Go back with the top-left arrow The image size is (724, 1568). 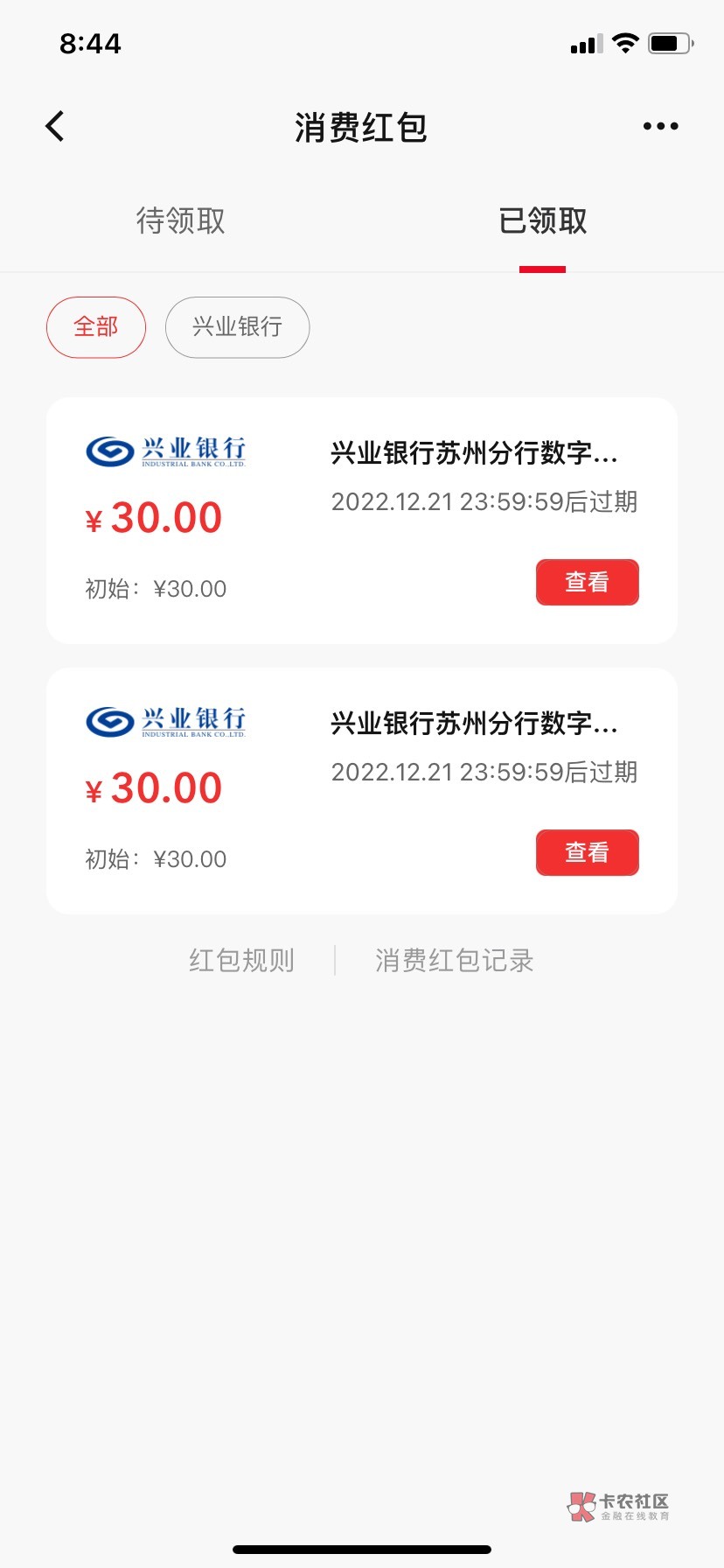pyautogui.click(x=55, y=127)
